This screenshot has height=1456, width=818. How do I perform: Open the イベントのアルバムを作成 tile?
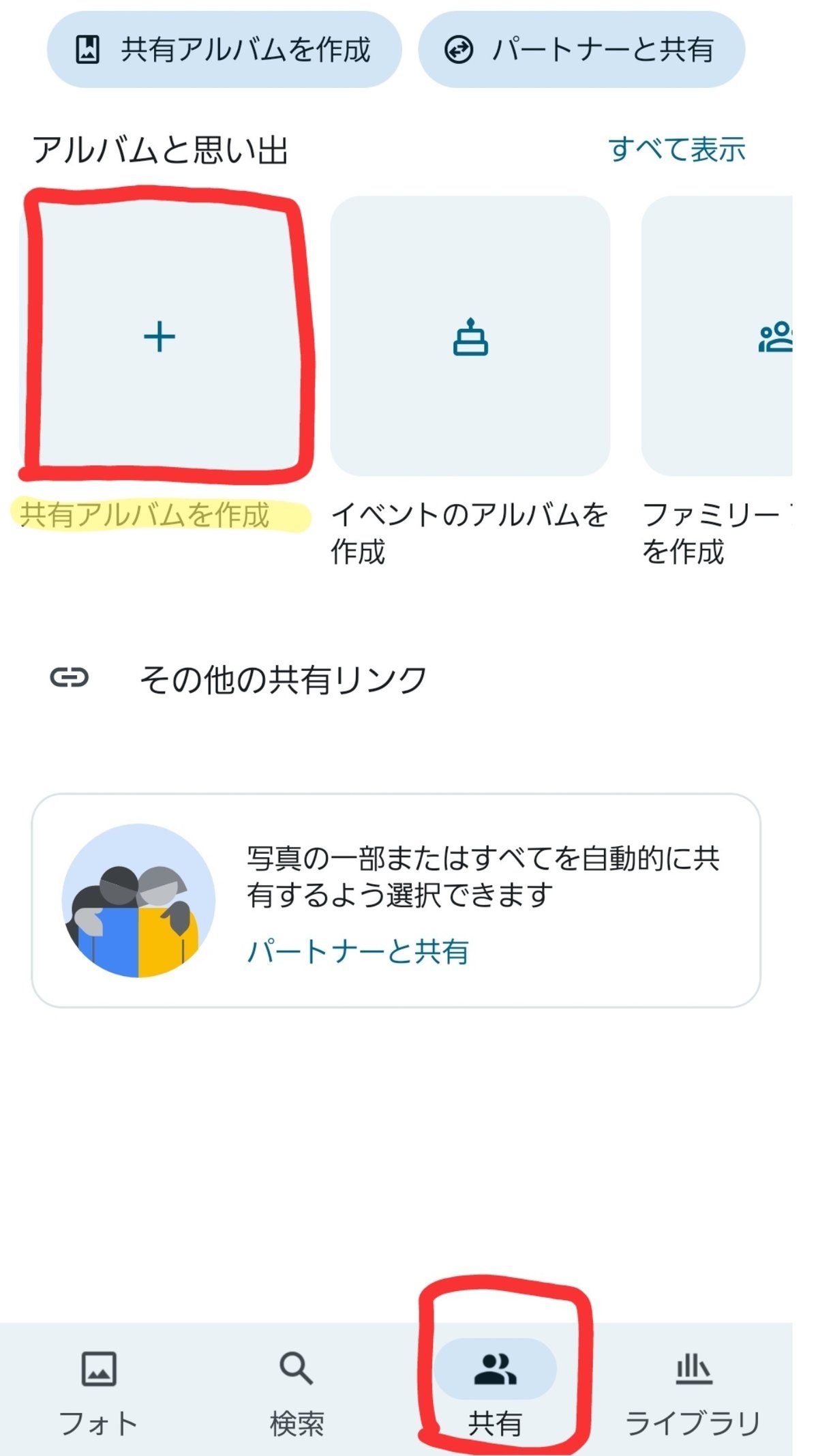coord(470,336)
